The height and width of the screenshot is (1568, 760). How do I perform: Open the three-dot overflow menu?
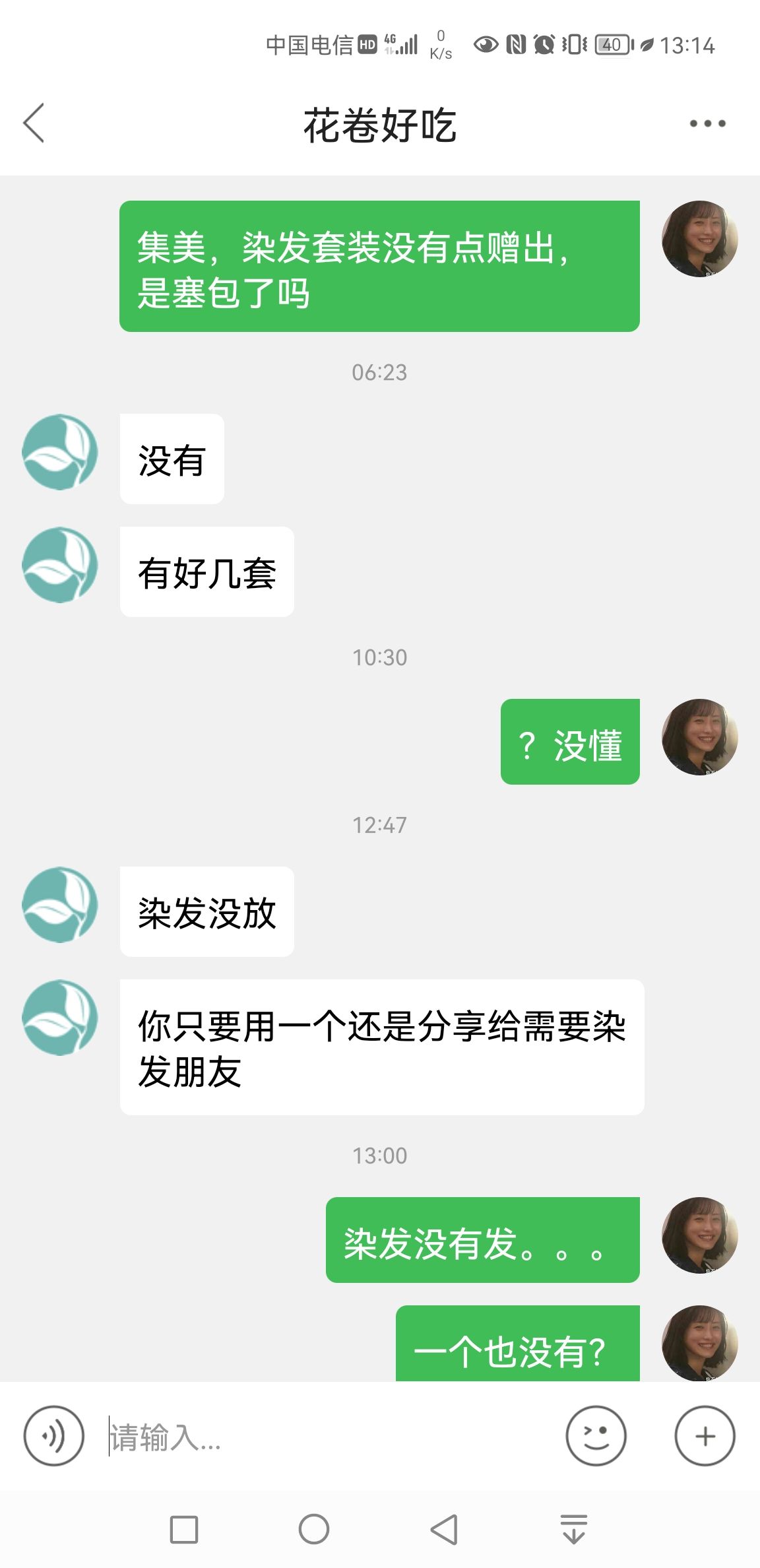707,123
